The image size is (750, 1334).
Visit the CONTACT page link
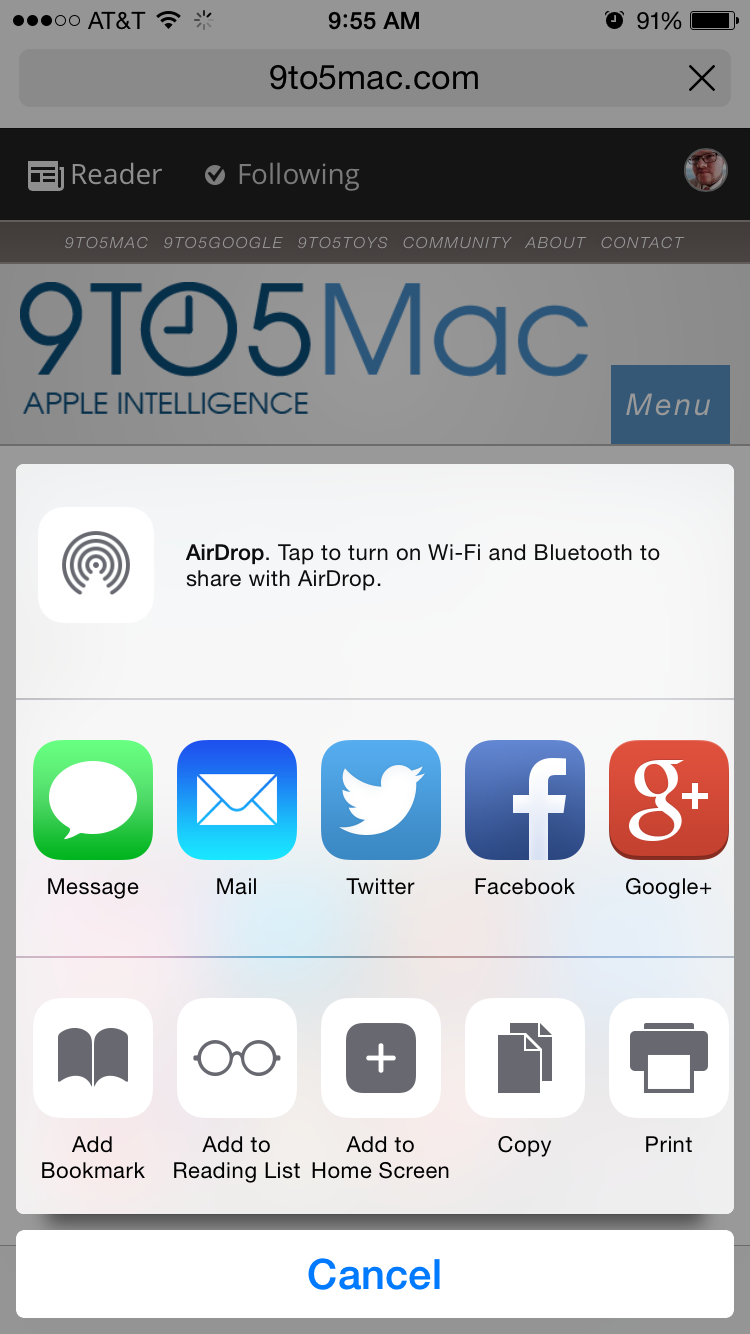point(641,242)
